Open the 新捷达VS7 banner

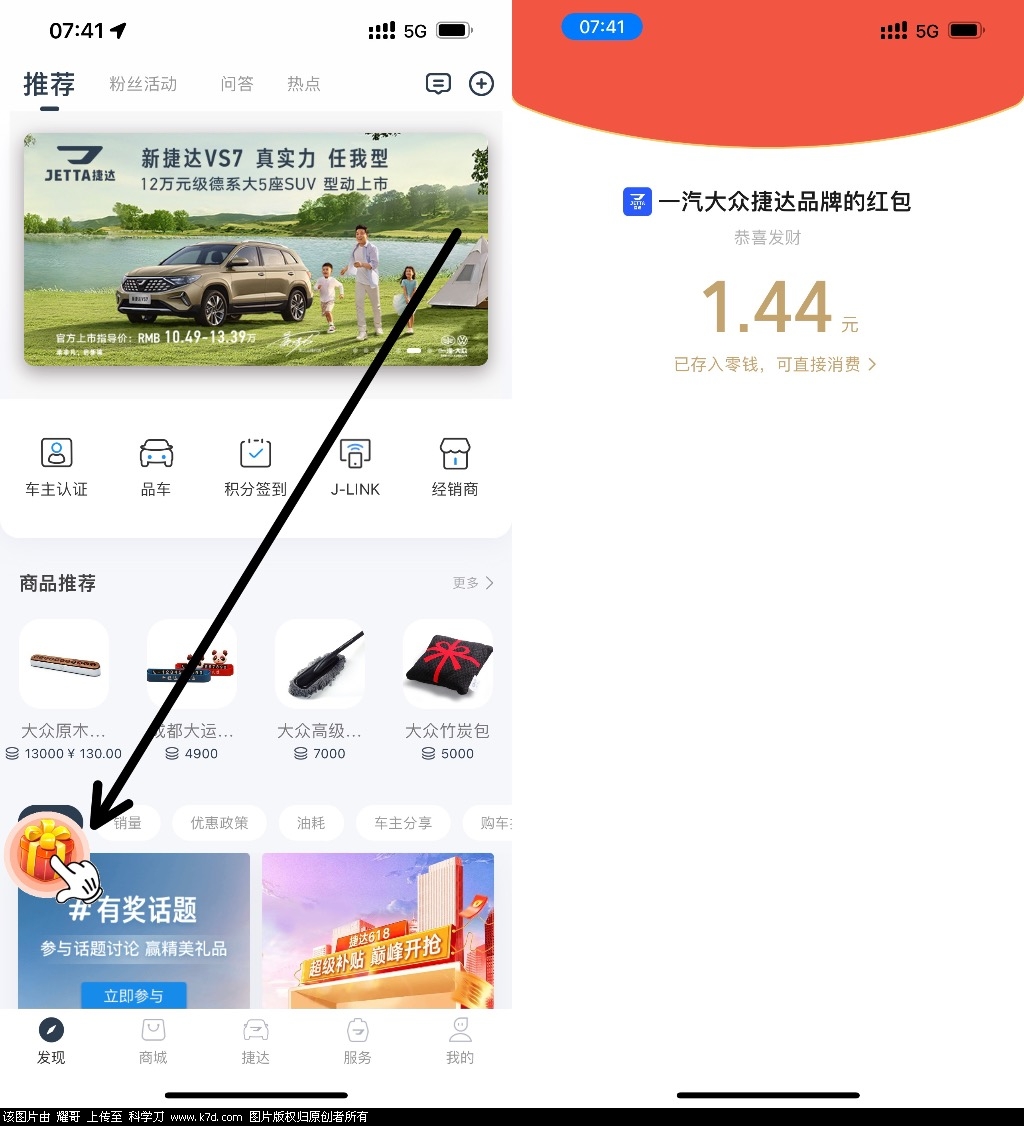pos(256,249)
